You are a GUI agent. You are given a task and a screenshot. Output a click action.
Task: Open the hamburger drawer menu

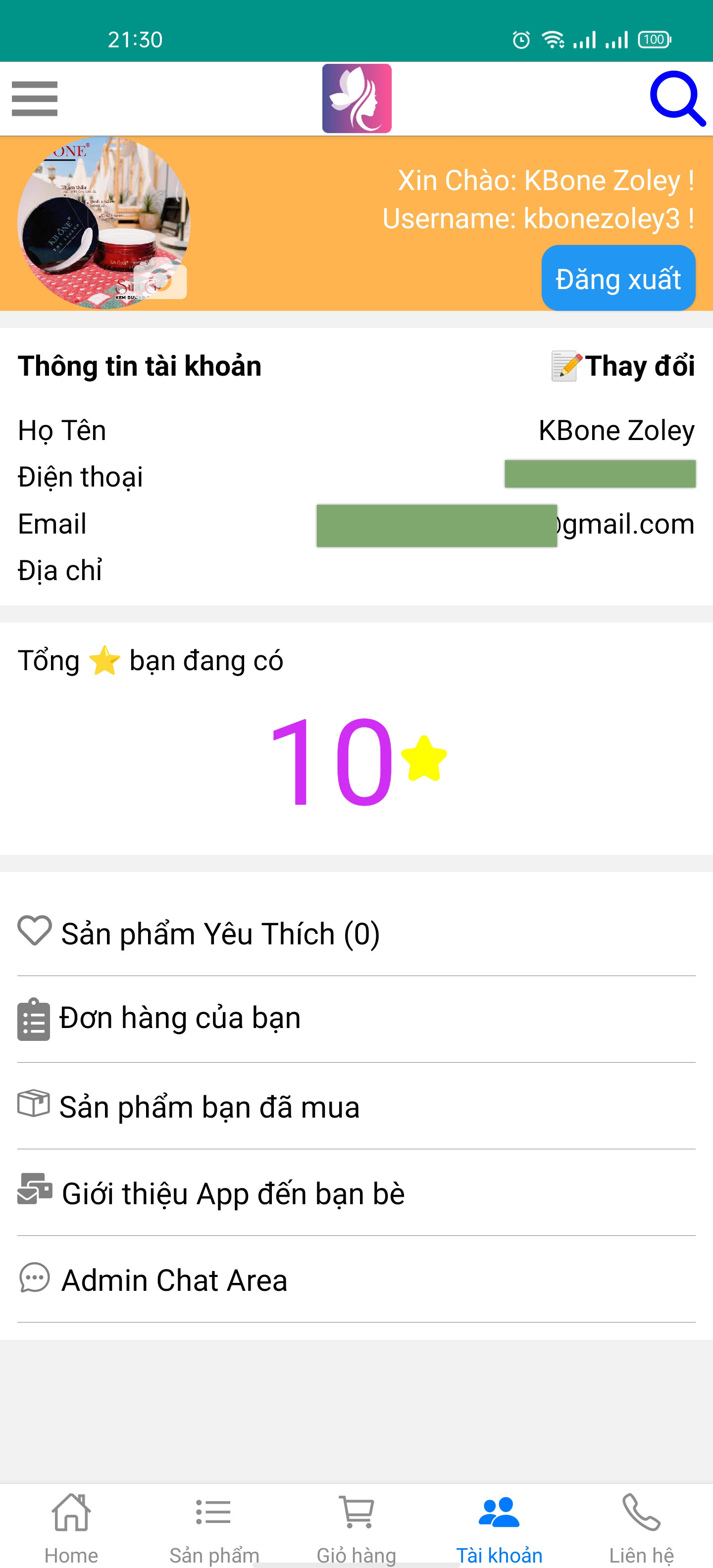(35, 98)
